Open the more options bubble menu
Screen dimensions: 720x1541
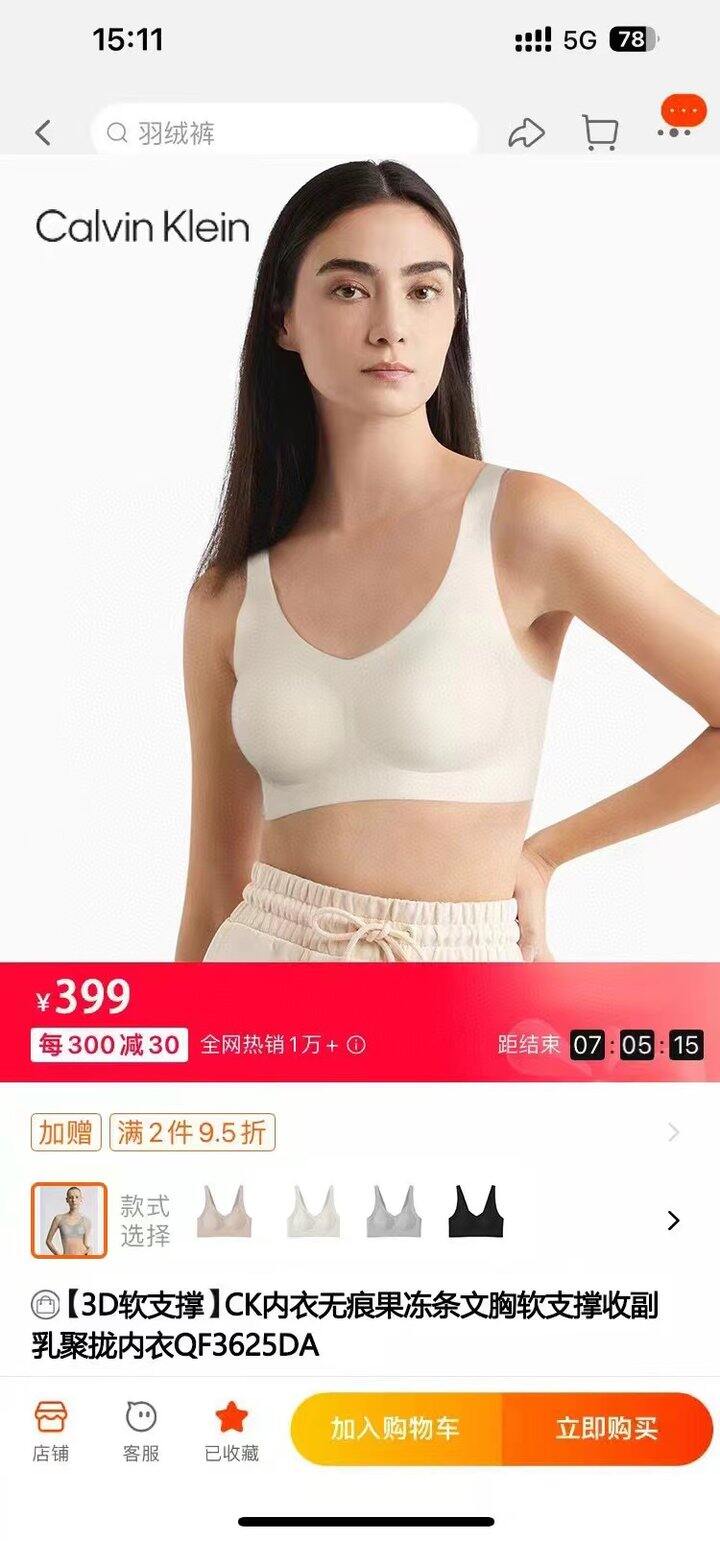(x=682, y=115)
